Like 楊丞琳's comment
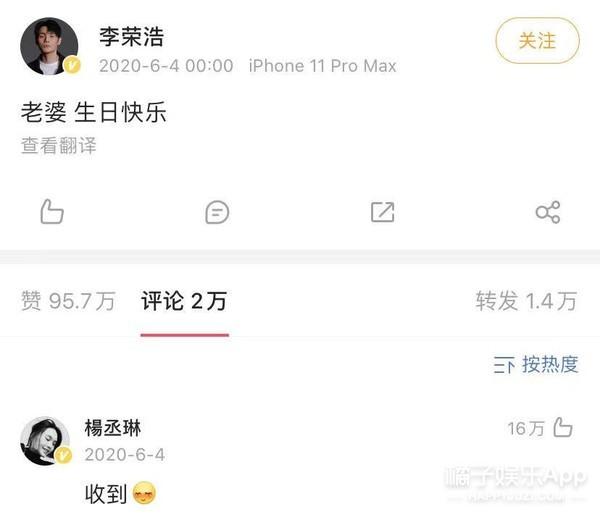600x517 pixels. [x=562, y=428]
